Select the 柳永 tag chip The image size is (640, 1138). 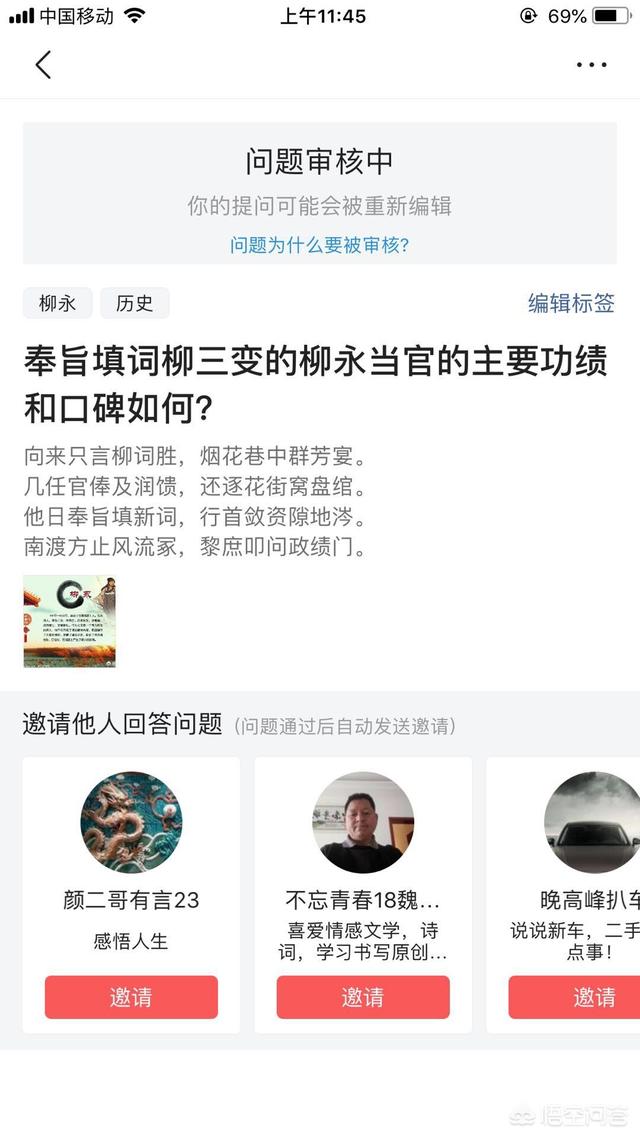57,303
